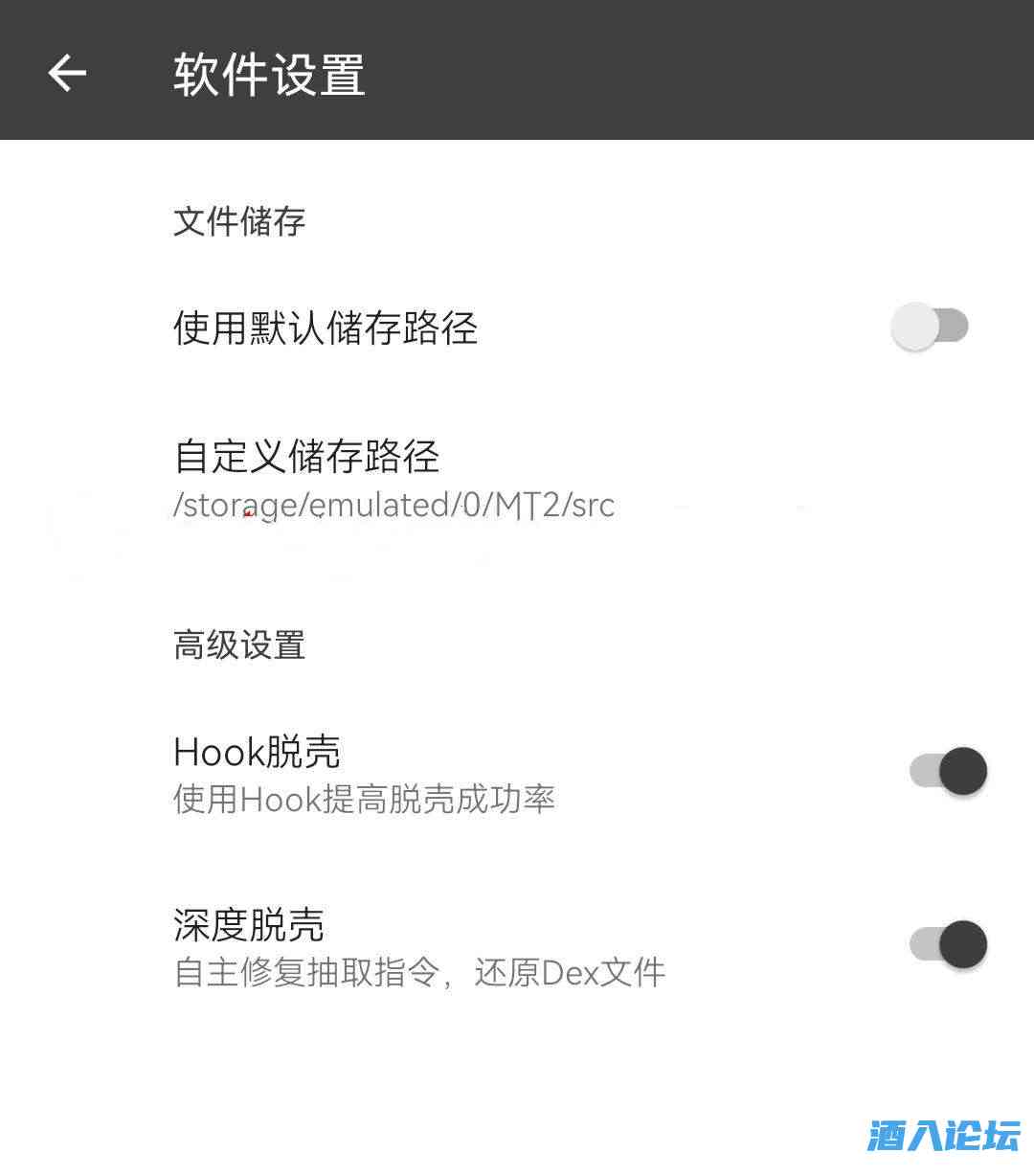Enable 使用默认储存路径 switch
Image resolution: width=1034 pixels, height=1176 pixels.
[x=929, y=327]
